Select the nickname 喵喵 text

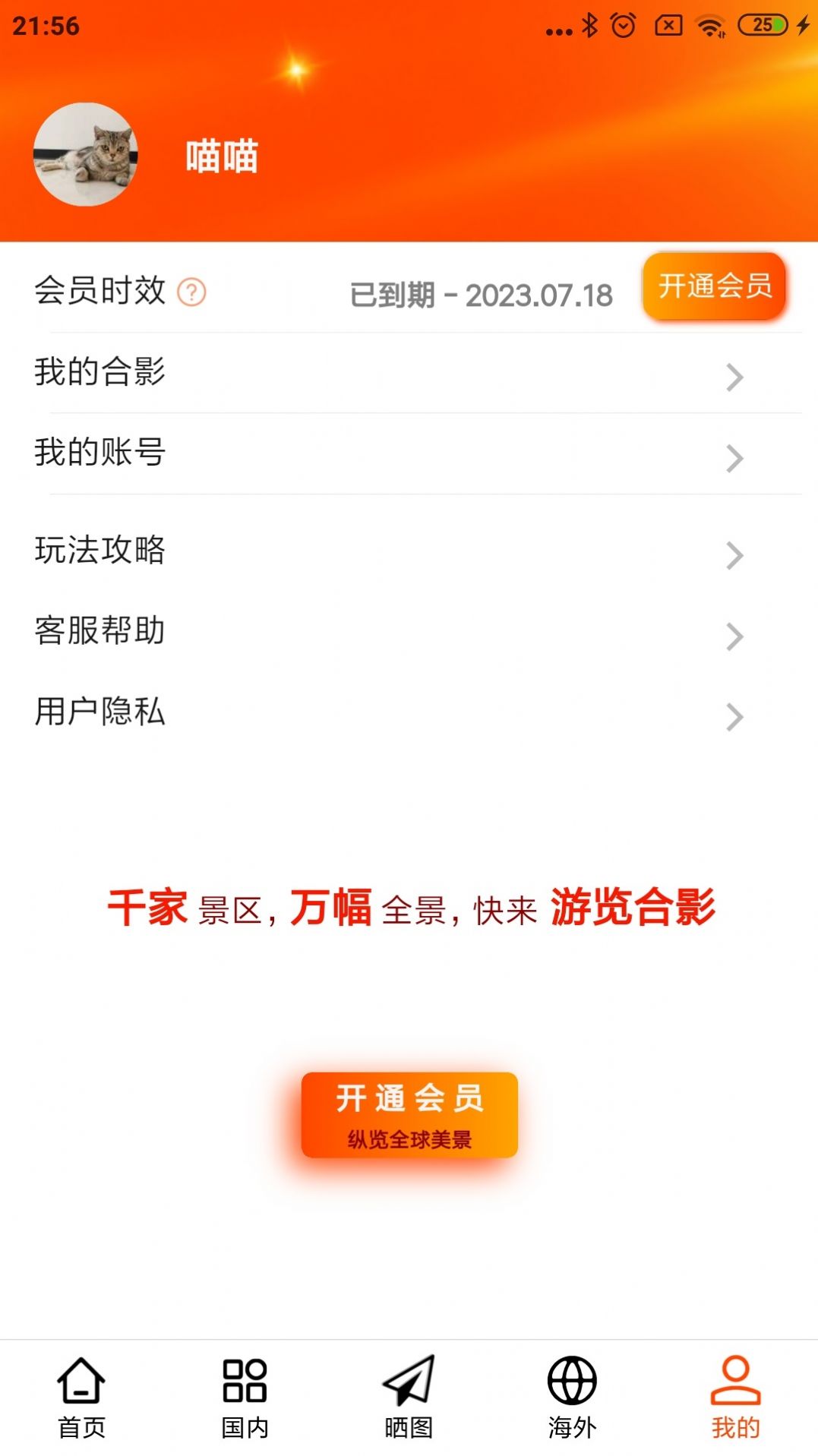[221, 157]
